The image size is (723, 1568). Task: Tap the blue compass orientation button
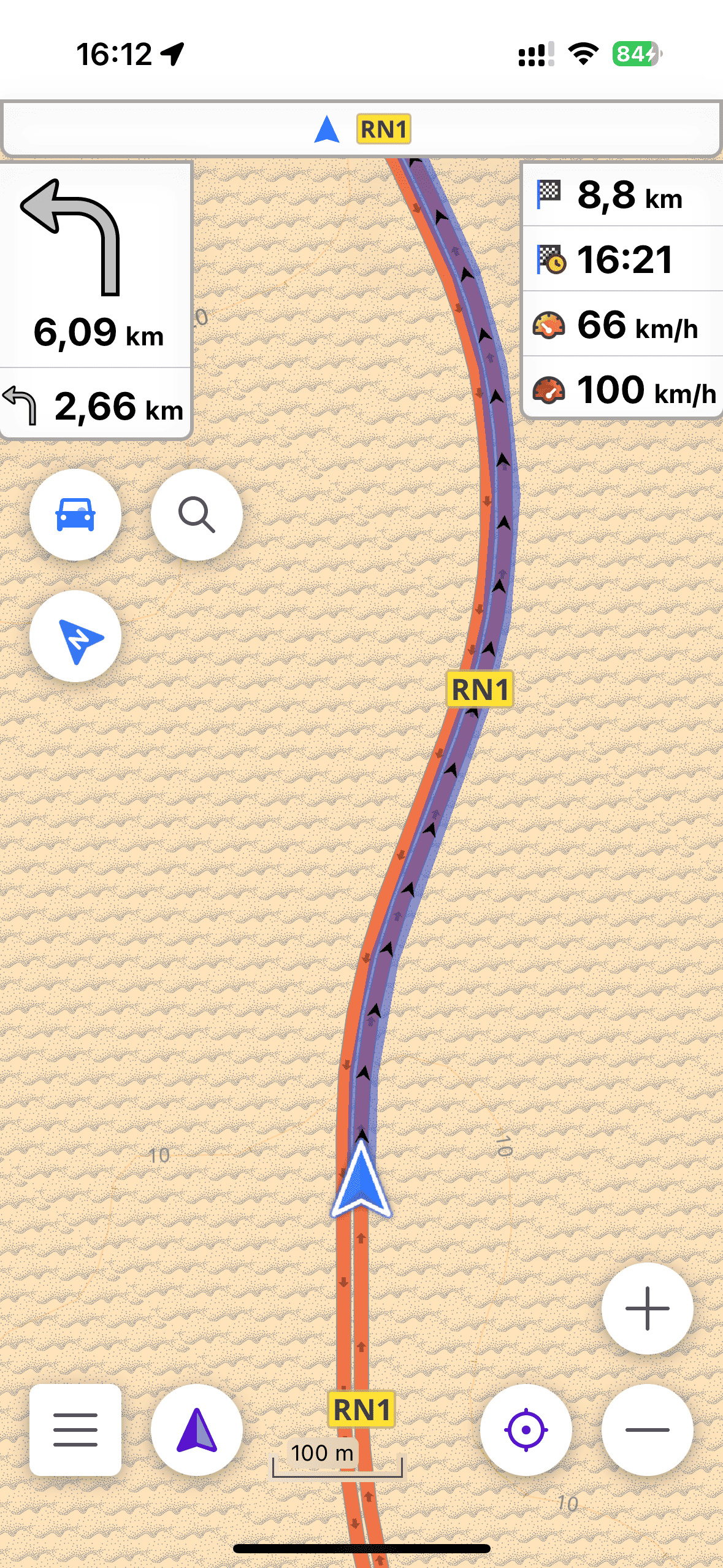(x=75, y=636)
